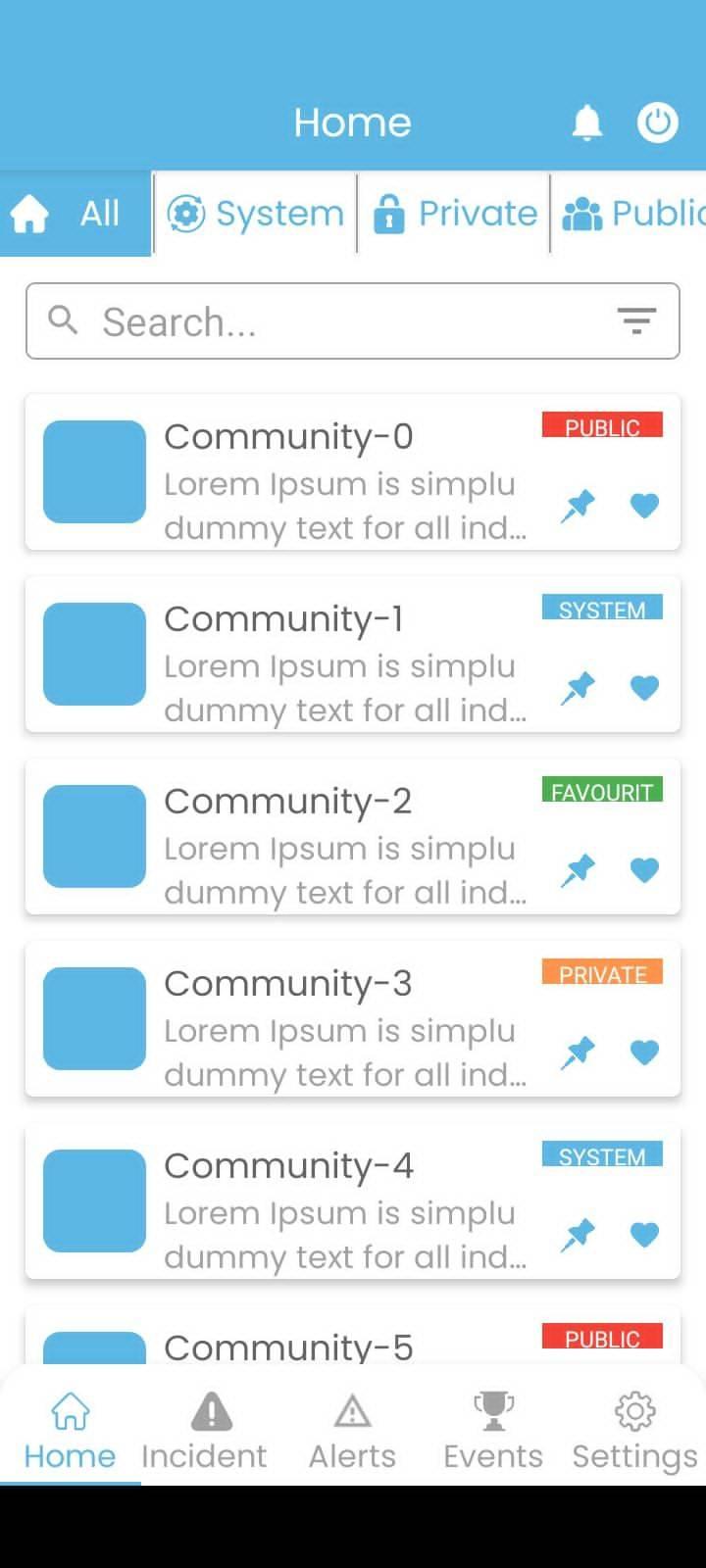Open the search filter icon

pyautogui.click(x=636, y=320)
